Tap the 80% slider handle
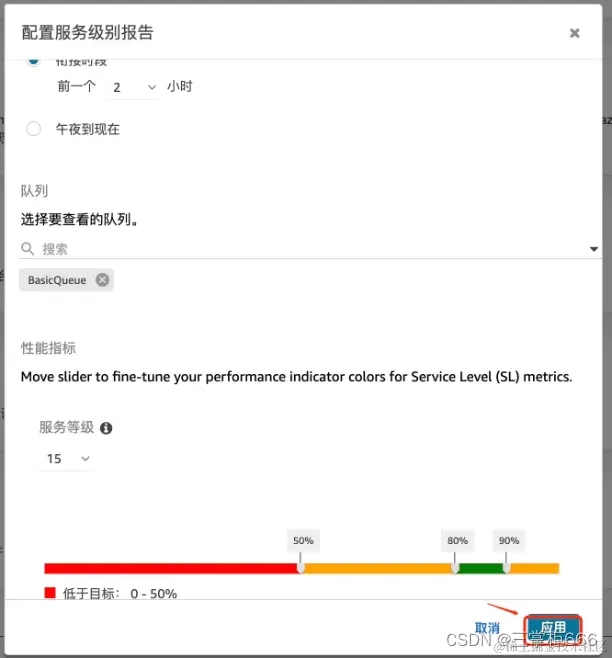Screen dimensions: 612x658 [456, 567]
